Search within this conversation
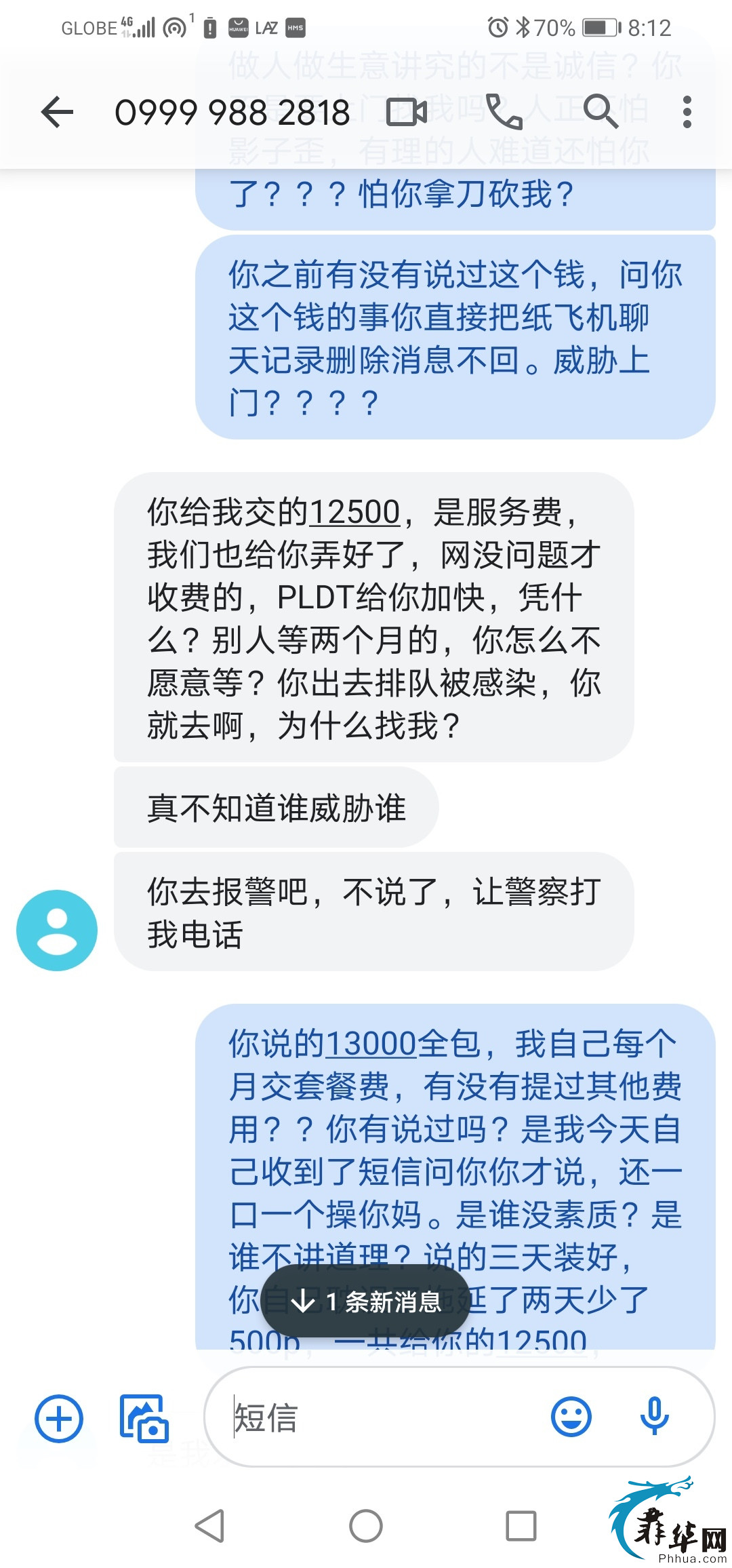This screenshot has height=1568, width=732. coord(601,112)
